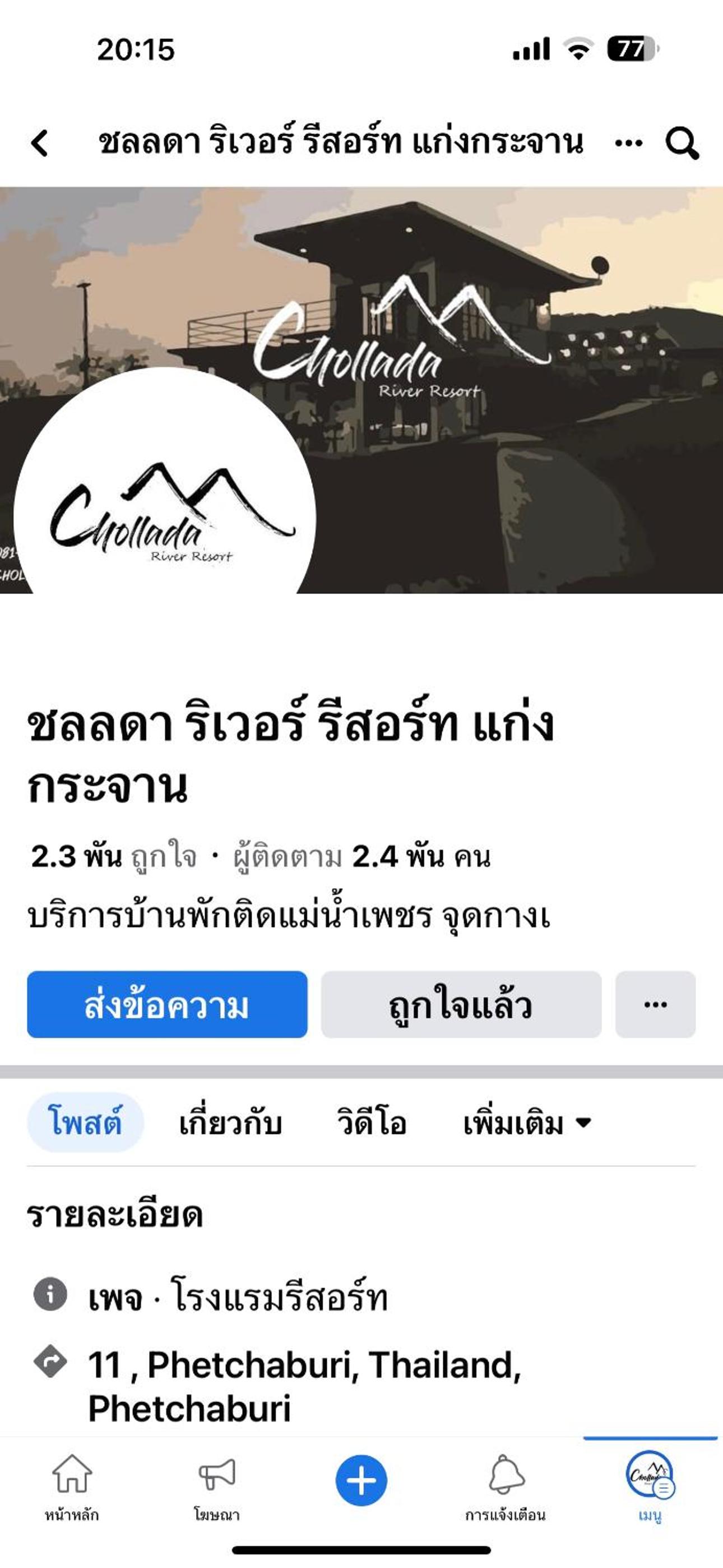The width and height of the screenshot is (723, 1568).
Task: Switch to the เกี่ยวกับ tab
Action: click(230, 1122)
